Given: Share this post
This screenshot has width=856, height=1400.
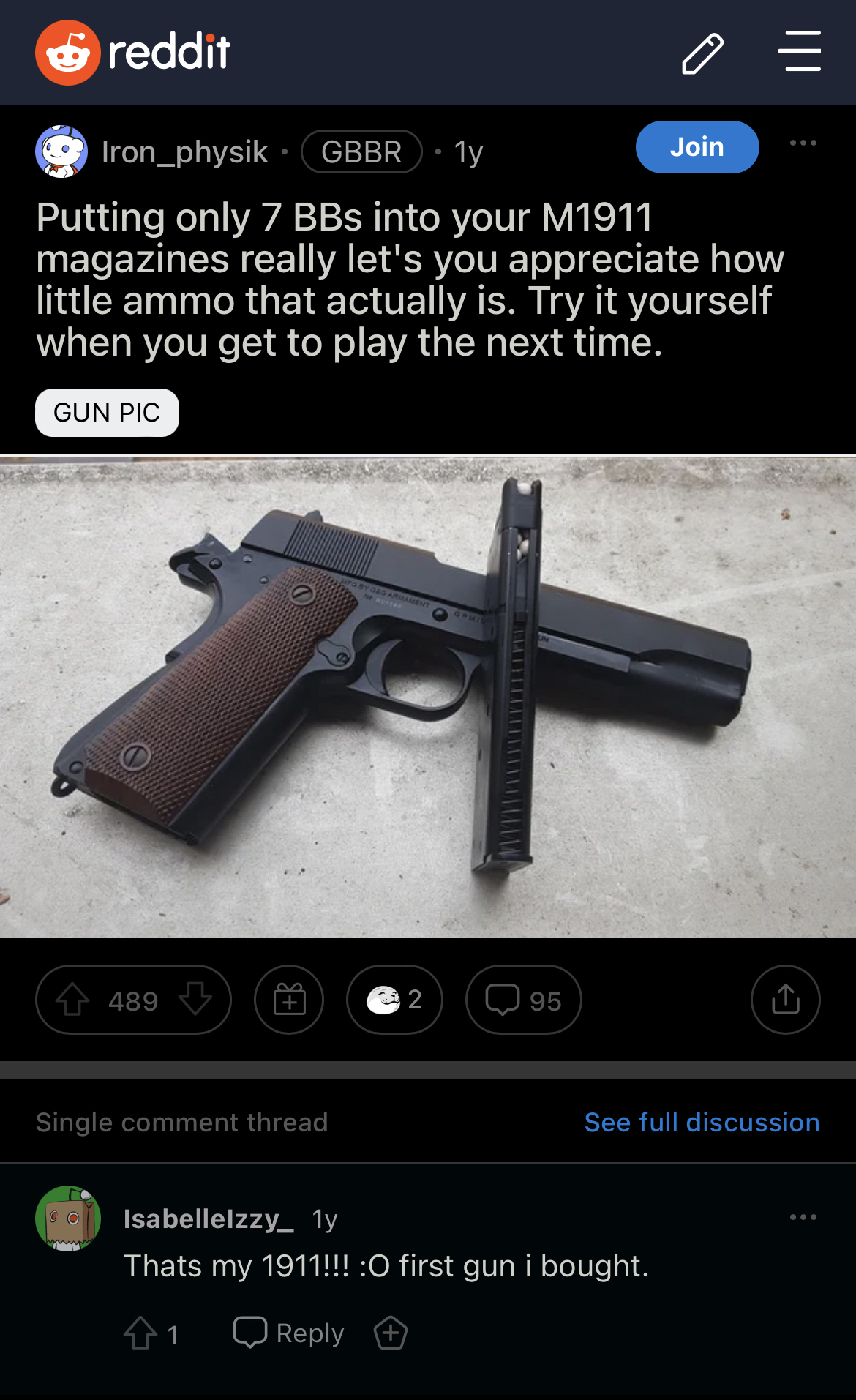Looking at the screenshot, I should point(785,1000).
